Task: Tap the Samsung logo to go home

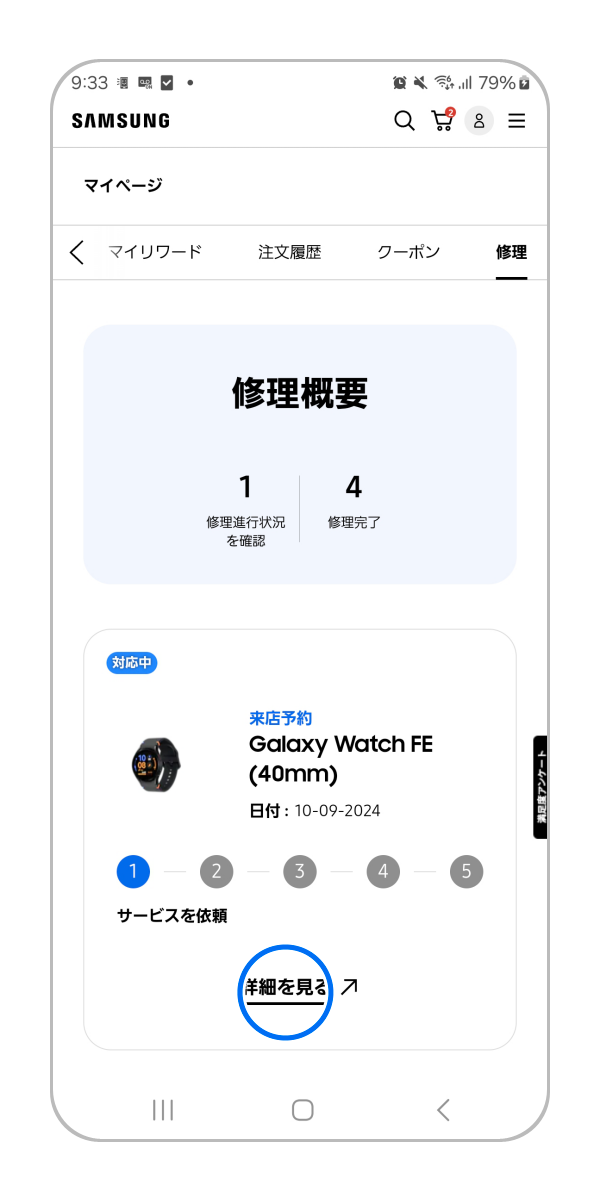Action: click(120, 121)
